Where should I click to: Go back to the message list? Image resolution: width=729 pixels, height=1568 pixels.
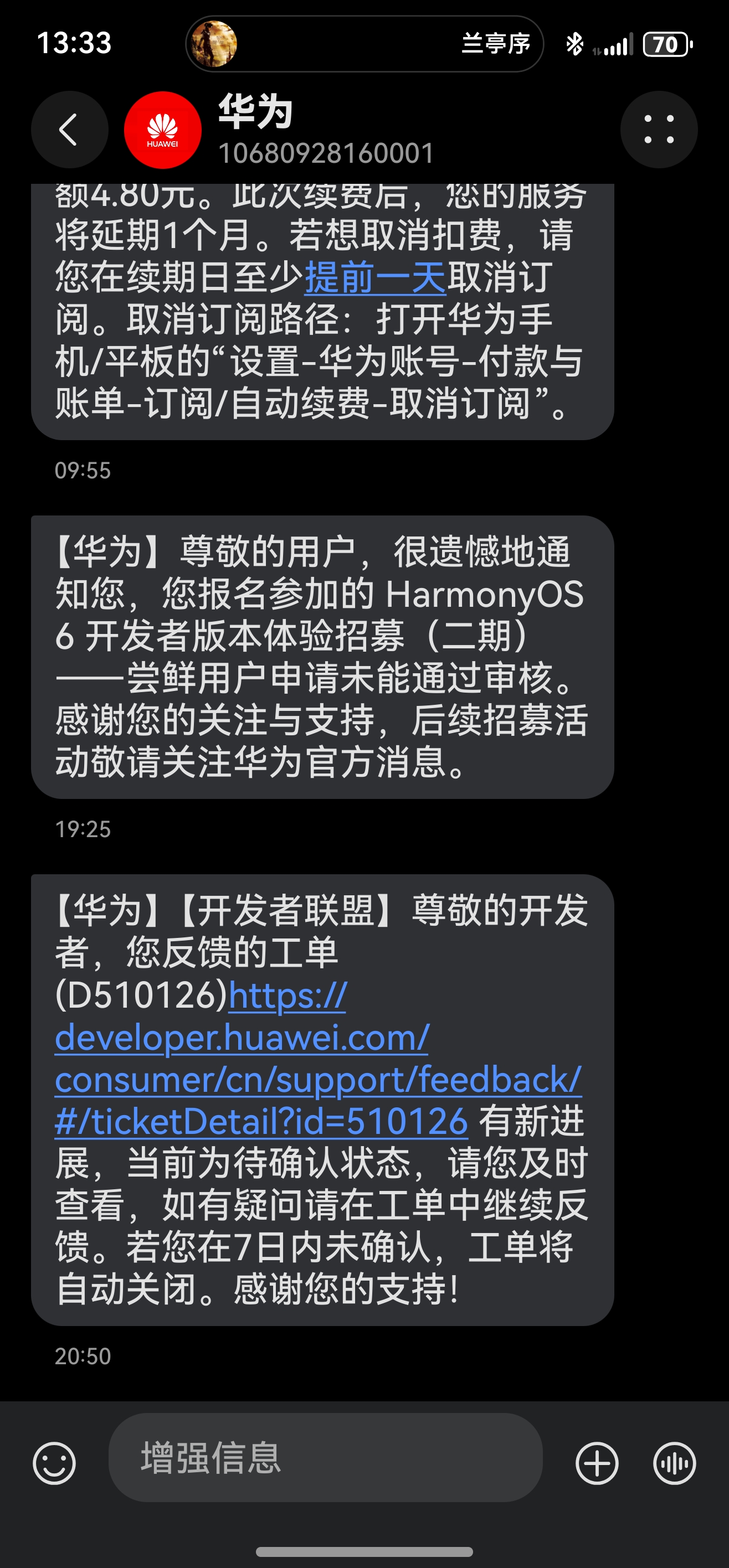[69, 129]
